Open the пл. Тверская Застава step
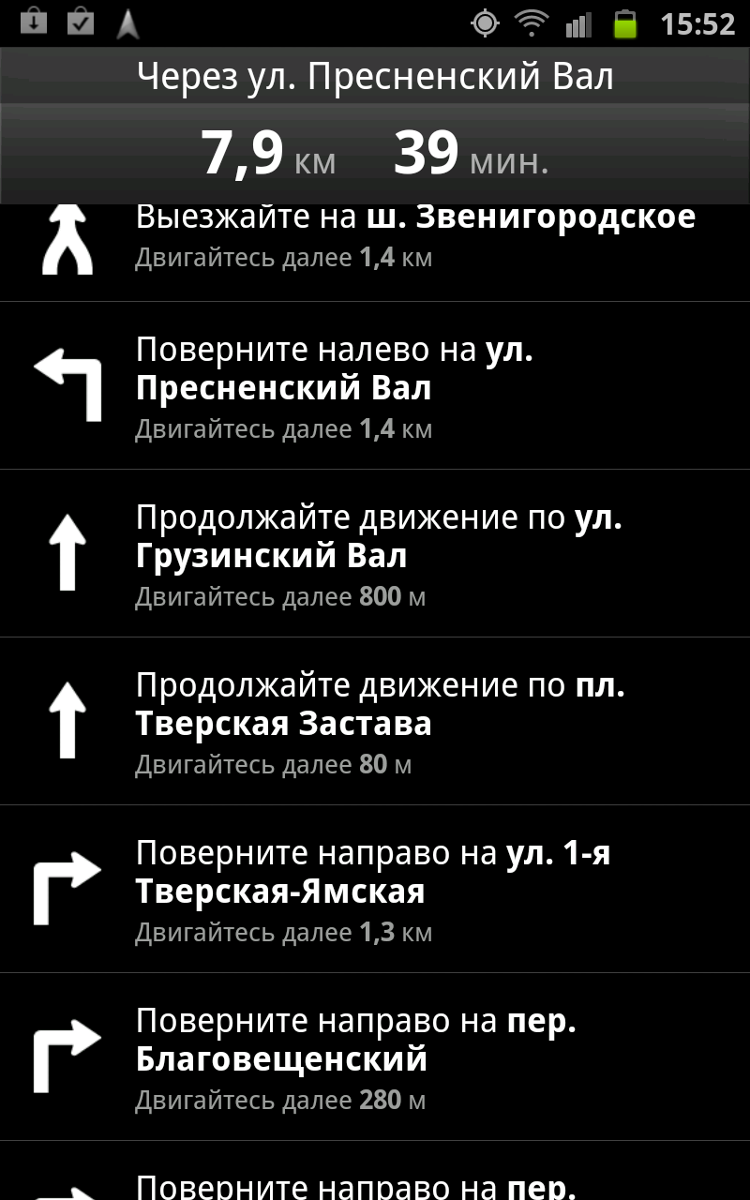This screenshot has width=750, height=1200. tap(375, 722)
